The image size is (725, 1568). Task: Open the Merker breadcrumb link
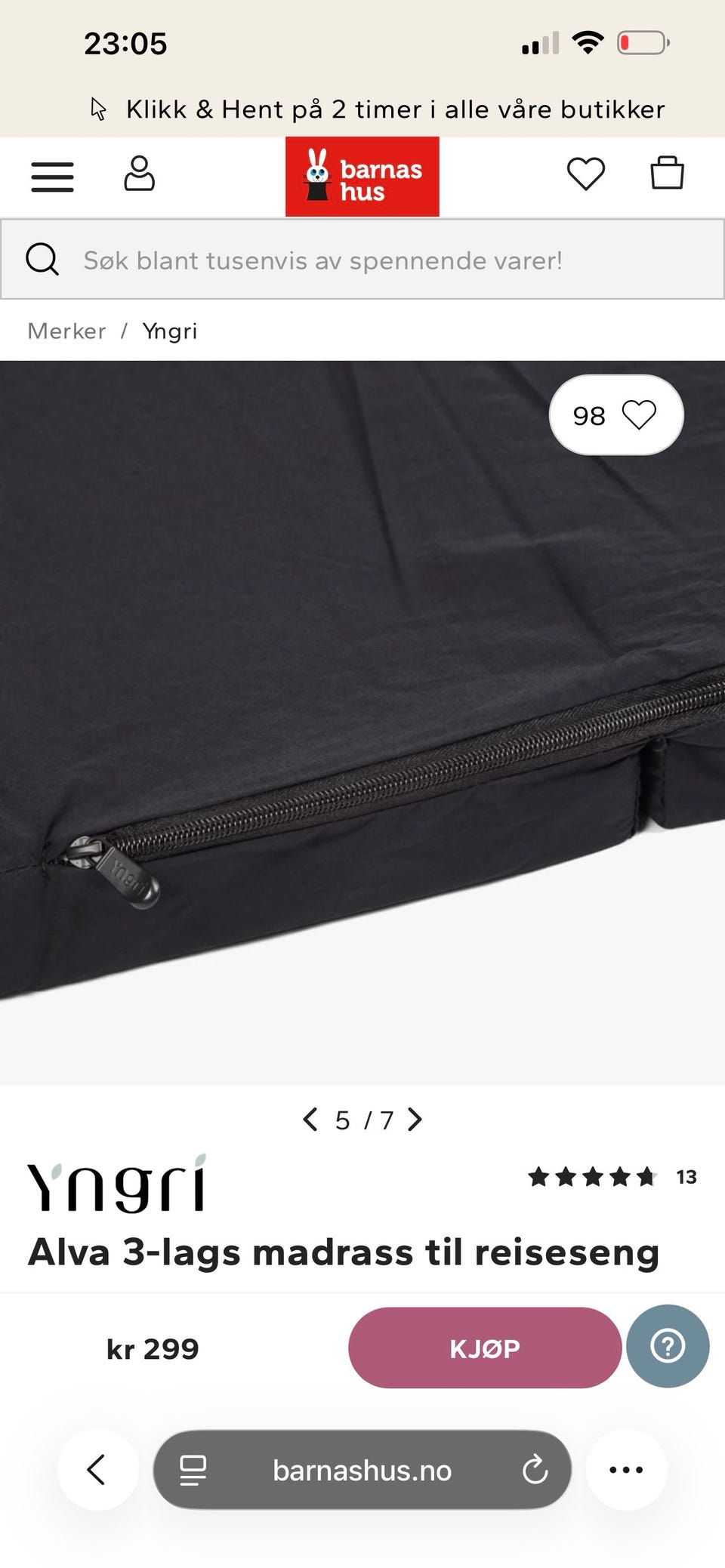coord(66,331)
